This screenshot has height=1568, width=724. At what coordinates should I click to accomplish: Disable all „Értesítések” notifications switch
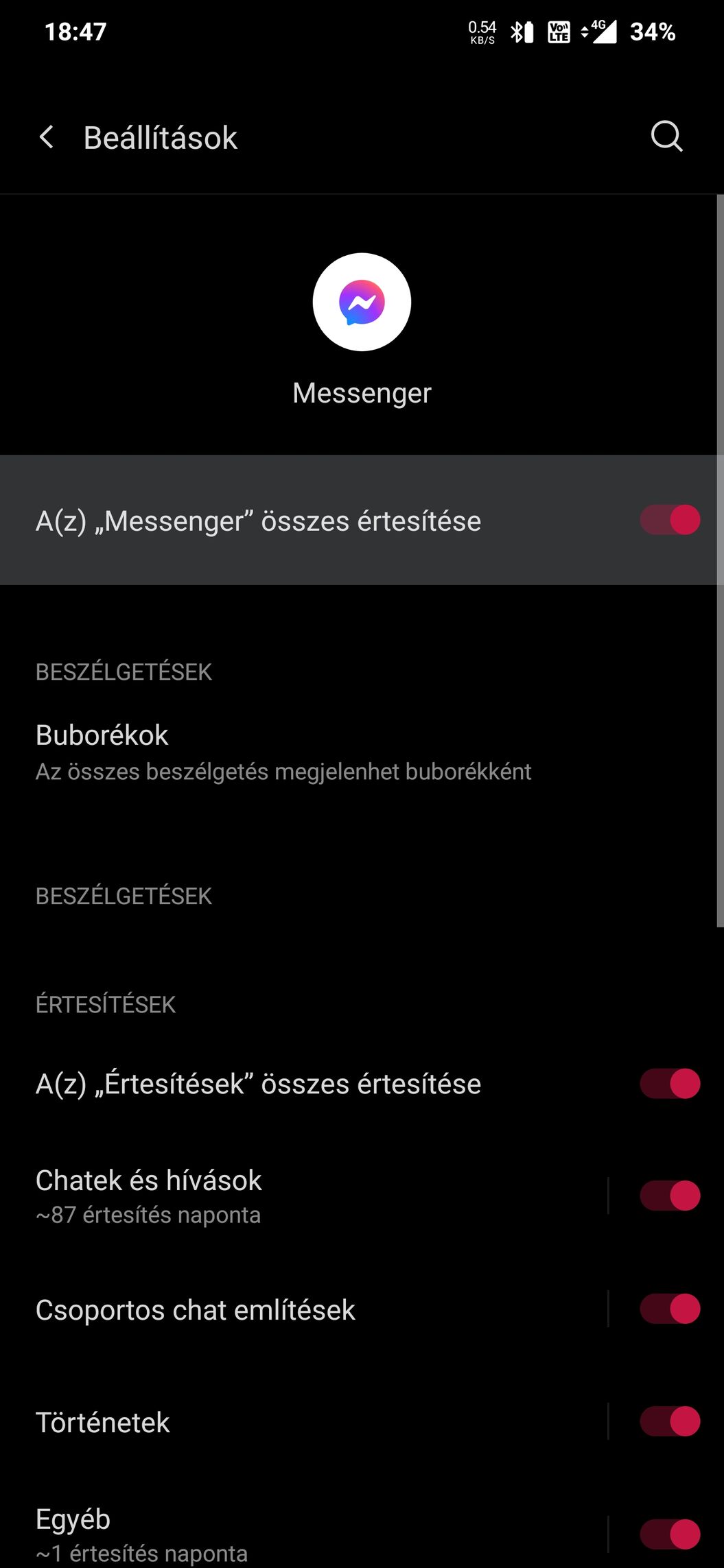[669, 1084]
